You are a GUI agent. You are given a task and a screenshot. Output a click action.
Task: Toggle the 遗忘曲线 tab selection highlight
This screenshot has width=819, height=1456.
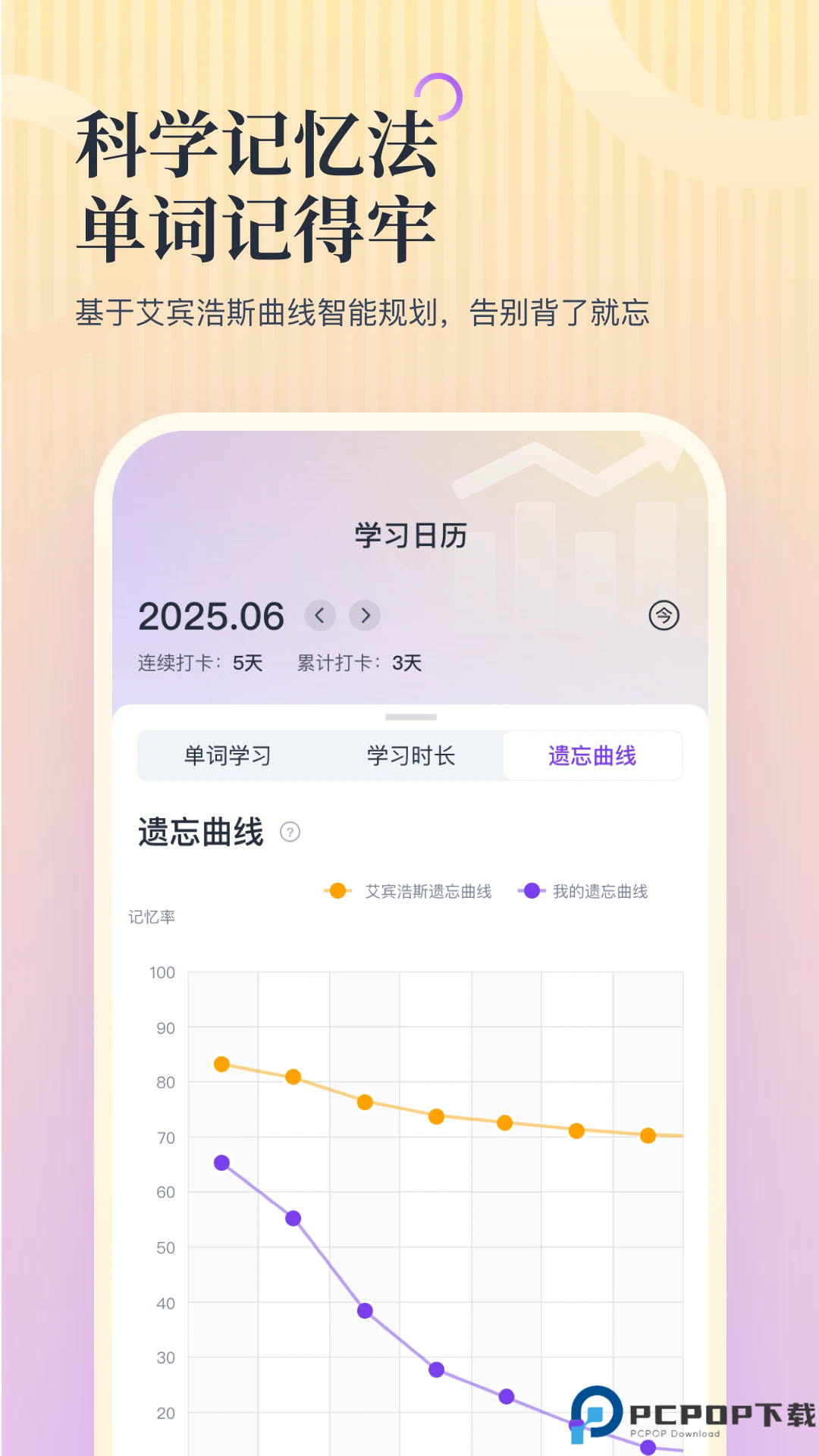593,755
